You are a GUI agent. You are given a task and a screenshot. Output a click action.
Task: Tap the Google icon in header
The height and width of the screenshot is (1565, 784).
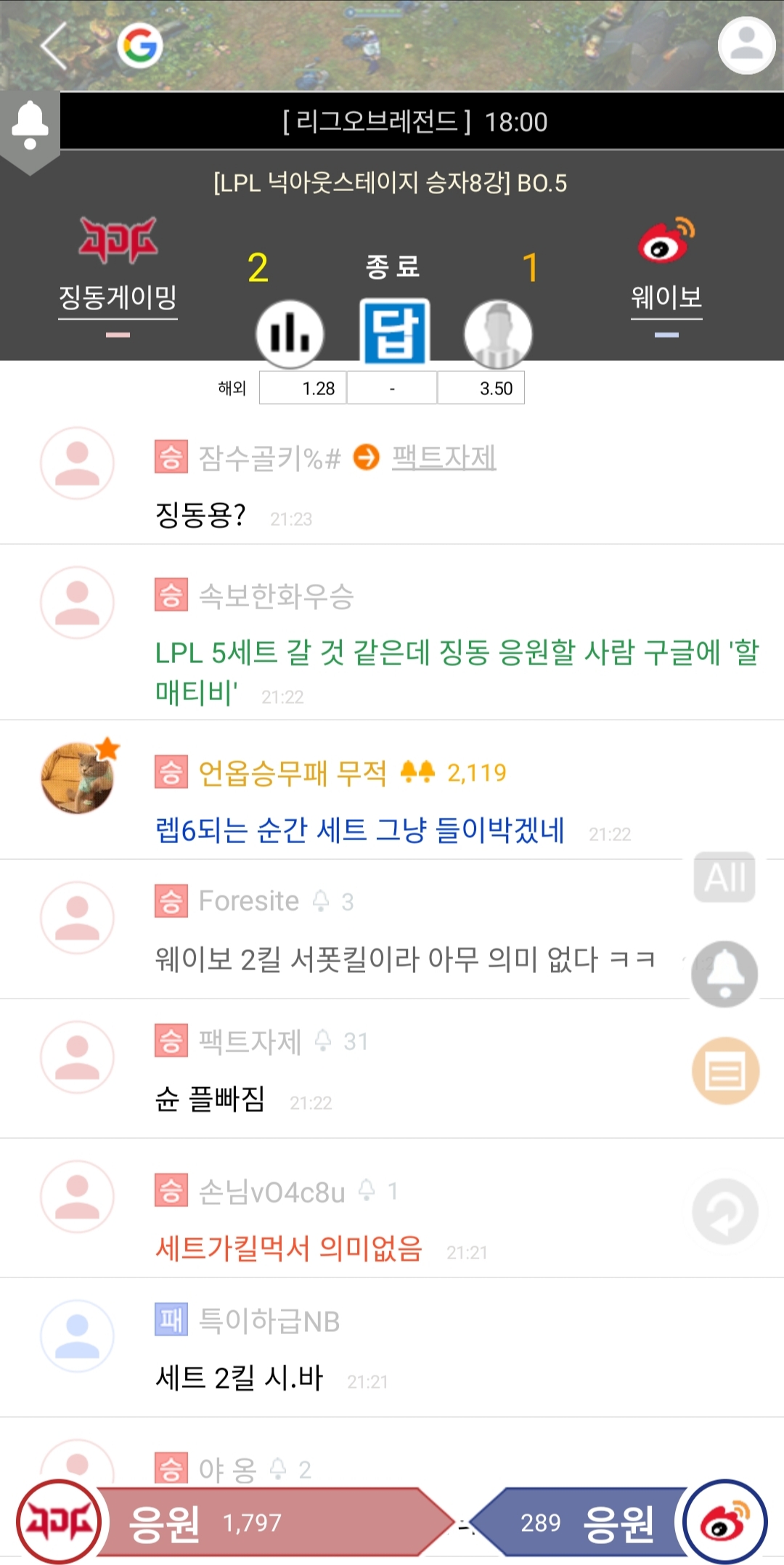coord(139,46)
